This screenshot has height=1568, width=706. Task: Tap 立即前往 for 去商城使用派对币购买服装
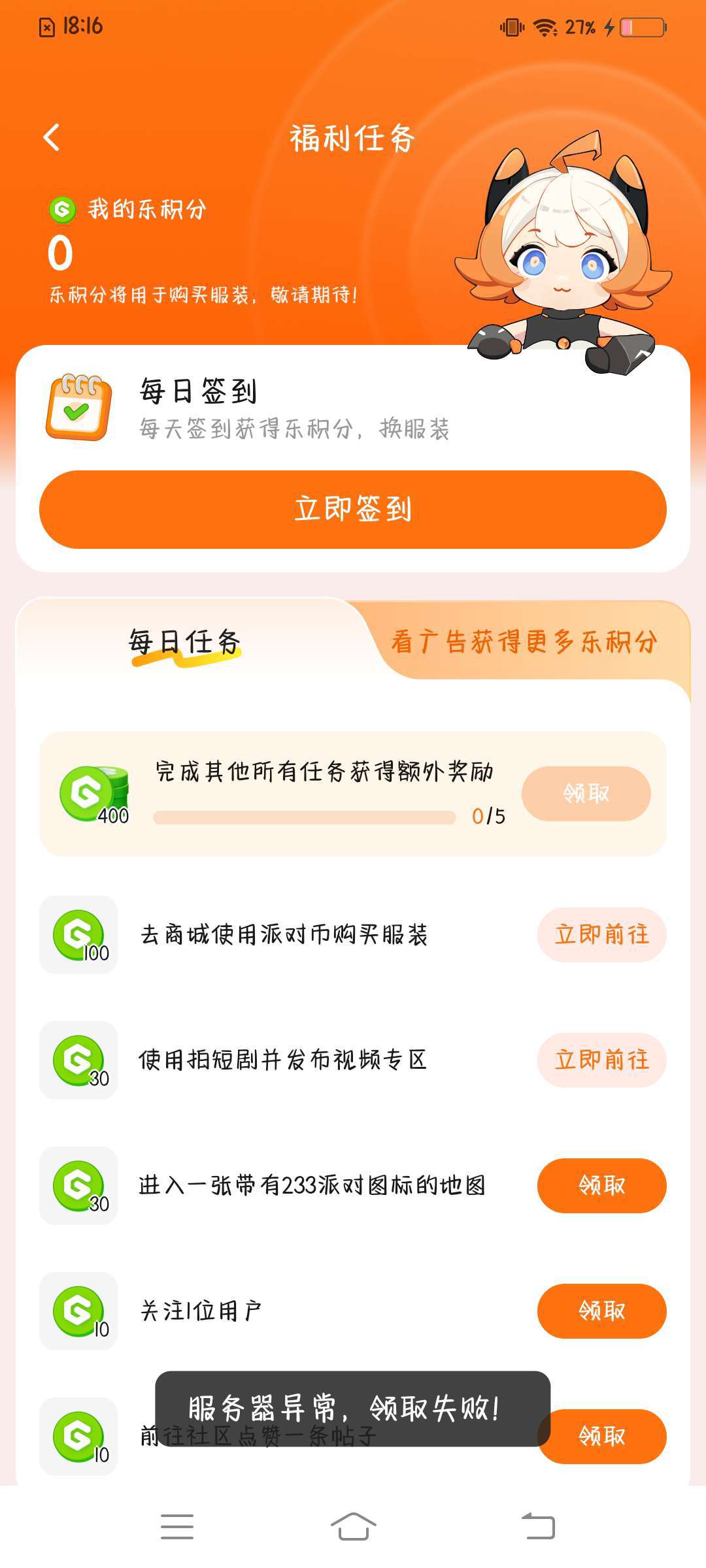[601, 934]
